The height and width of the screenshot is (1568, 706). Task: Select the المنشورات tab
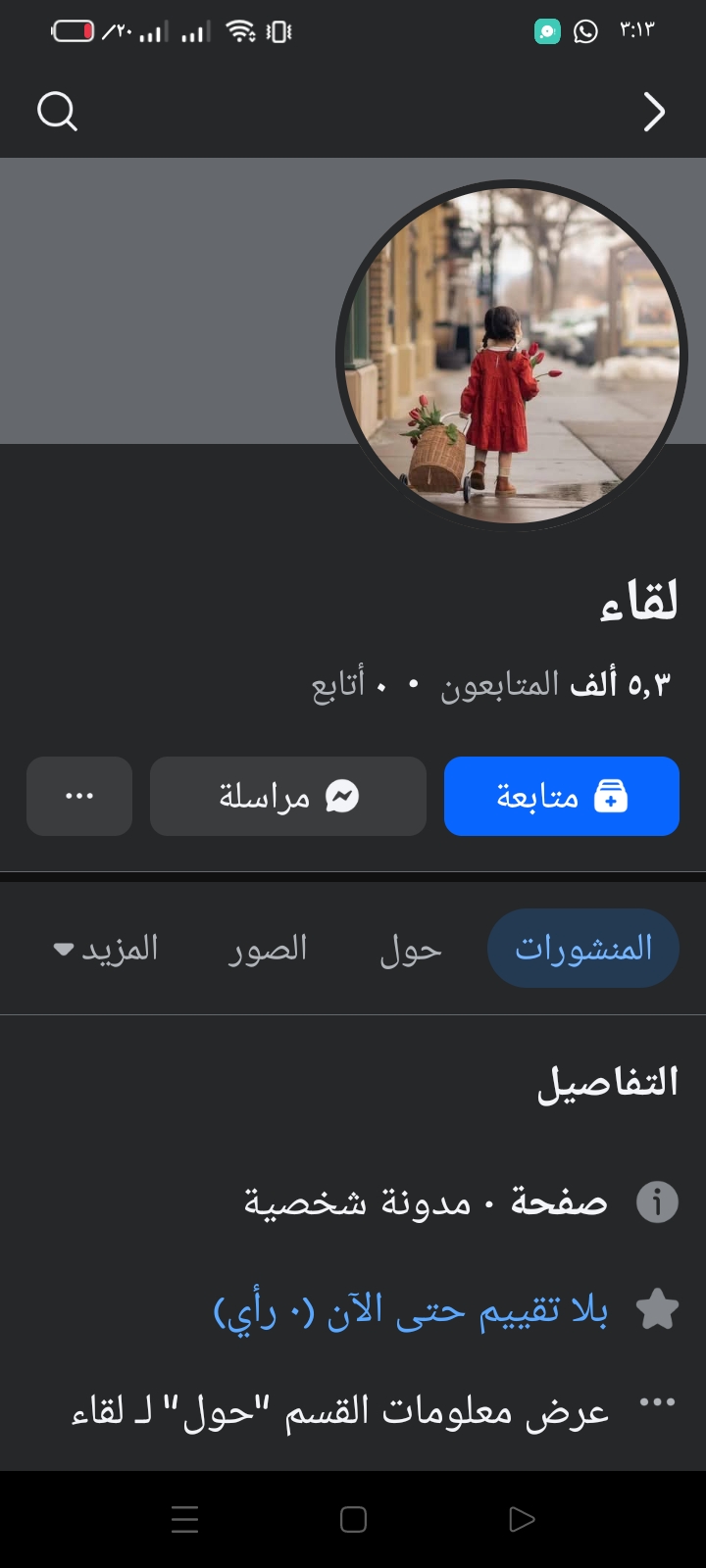click(x=582, y=948)
